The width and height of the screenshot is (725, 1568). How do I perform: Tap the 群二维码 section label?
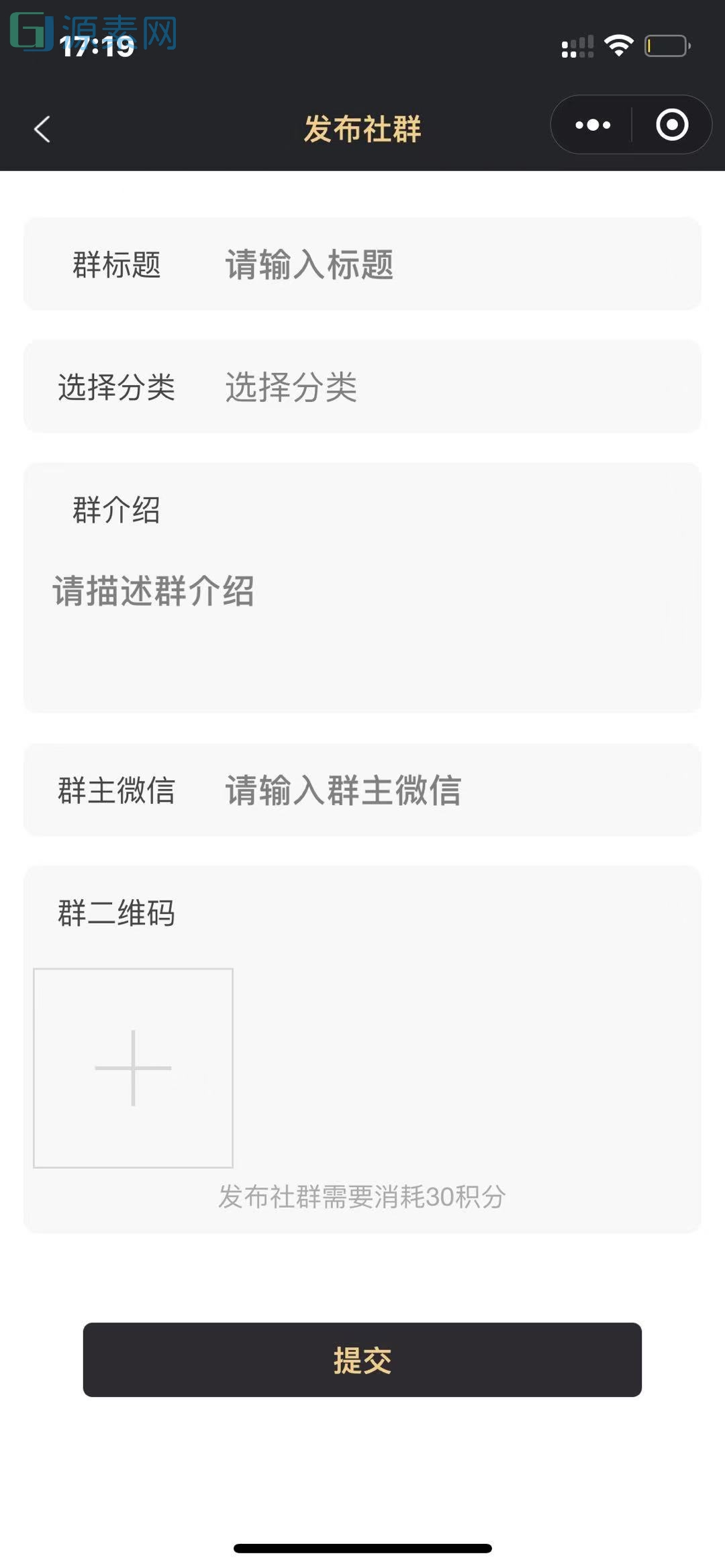pos(115,913)
